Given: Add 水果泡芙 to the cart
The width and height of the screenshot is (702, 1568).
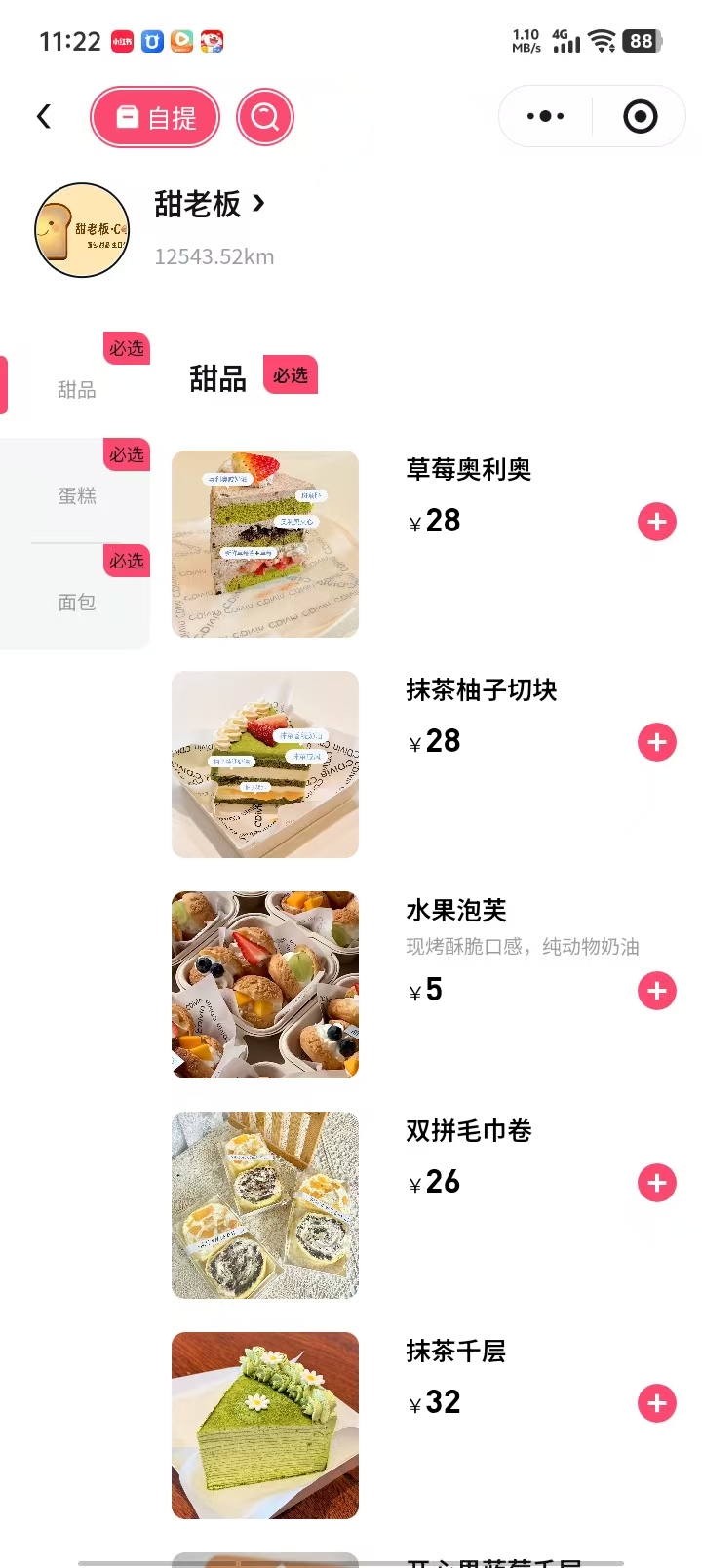Looking at the screenshot, I should click(657, 991).
